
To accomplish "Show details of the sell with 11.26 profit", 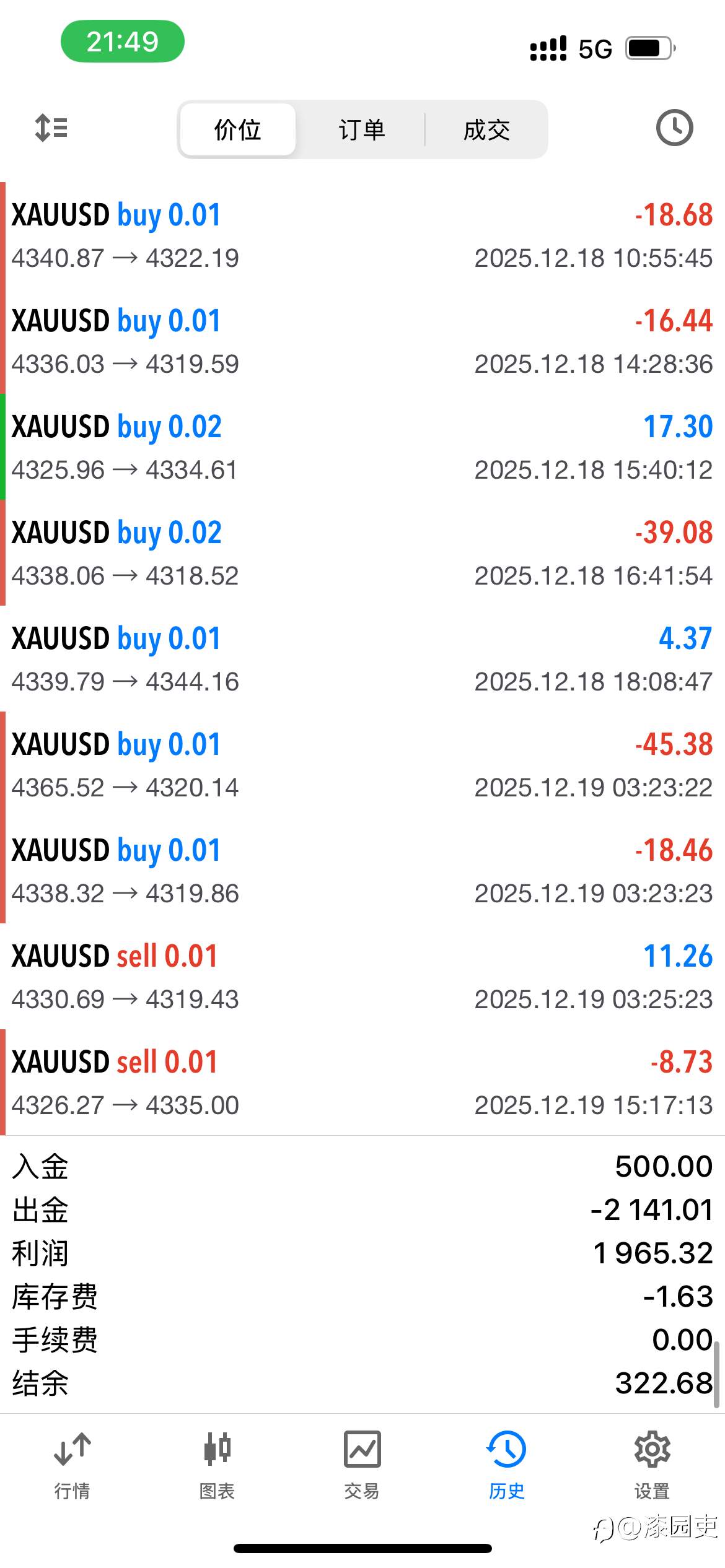I will (x=362, y=977).
